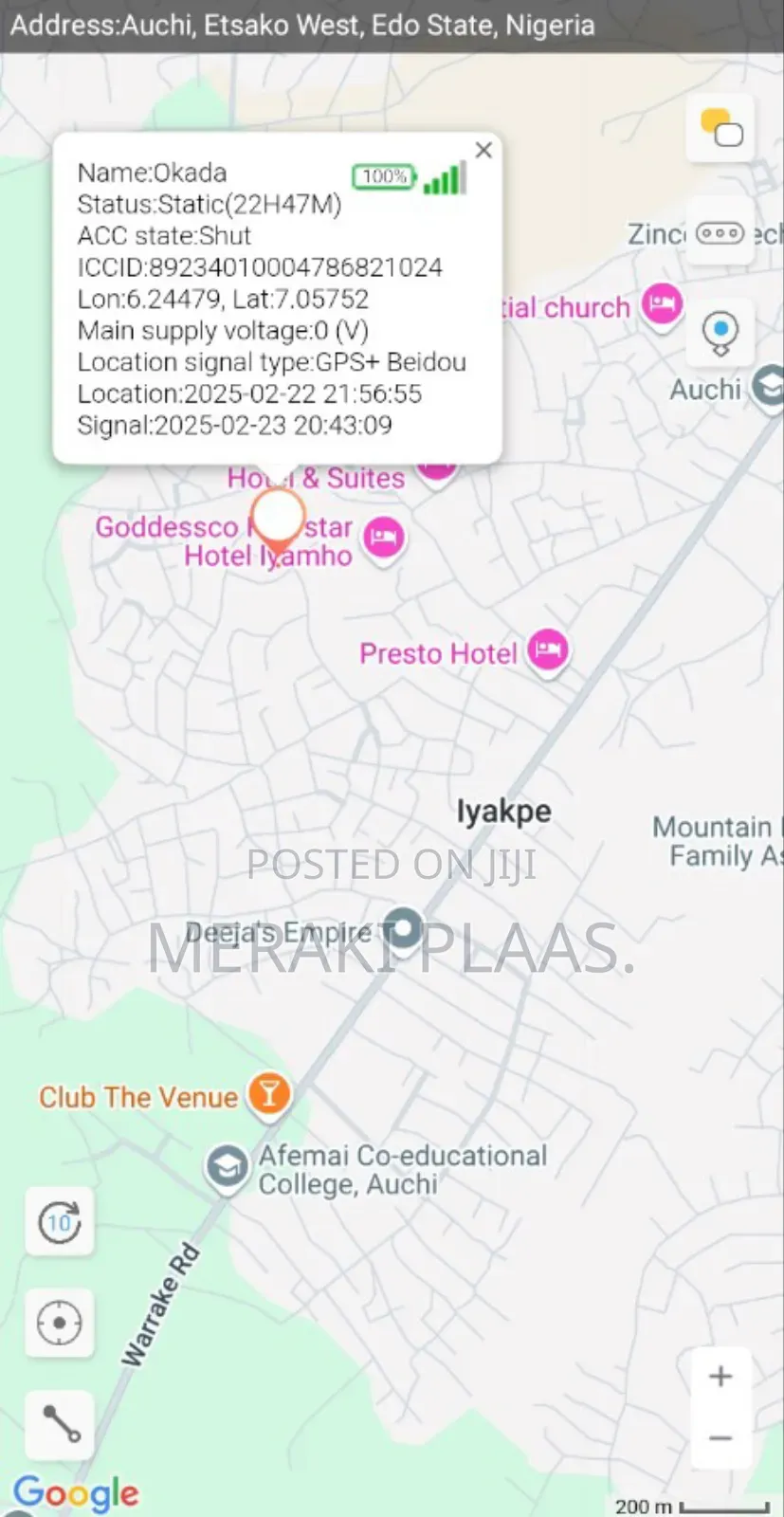
Task: Tap the street view pin button
Action: (x=720, y=333)
